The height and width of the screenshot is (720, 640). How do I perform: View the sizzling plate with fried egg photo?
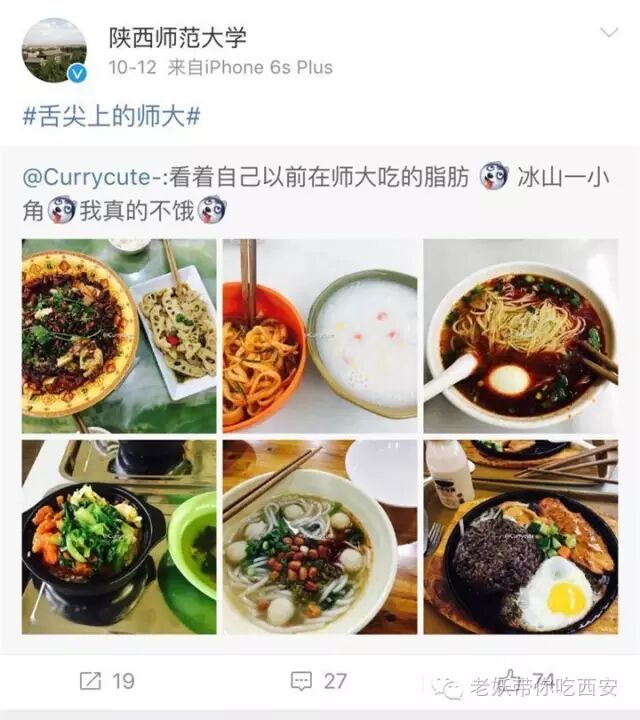pos(520,536)
